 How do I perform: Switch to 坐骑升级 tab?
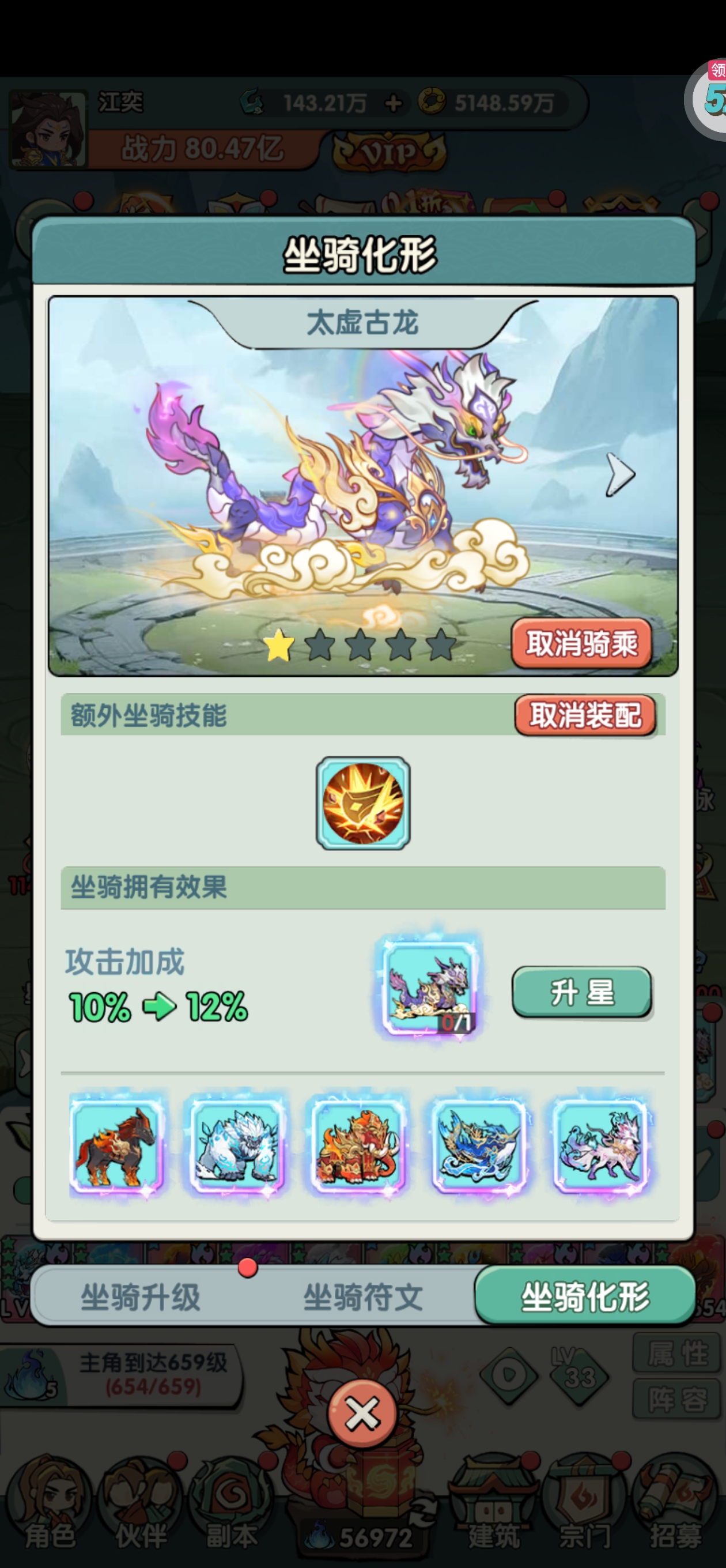[141, 1296]
